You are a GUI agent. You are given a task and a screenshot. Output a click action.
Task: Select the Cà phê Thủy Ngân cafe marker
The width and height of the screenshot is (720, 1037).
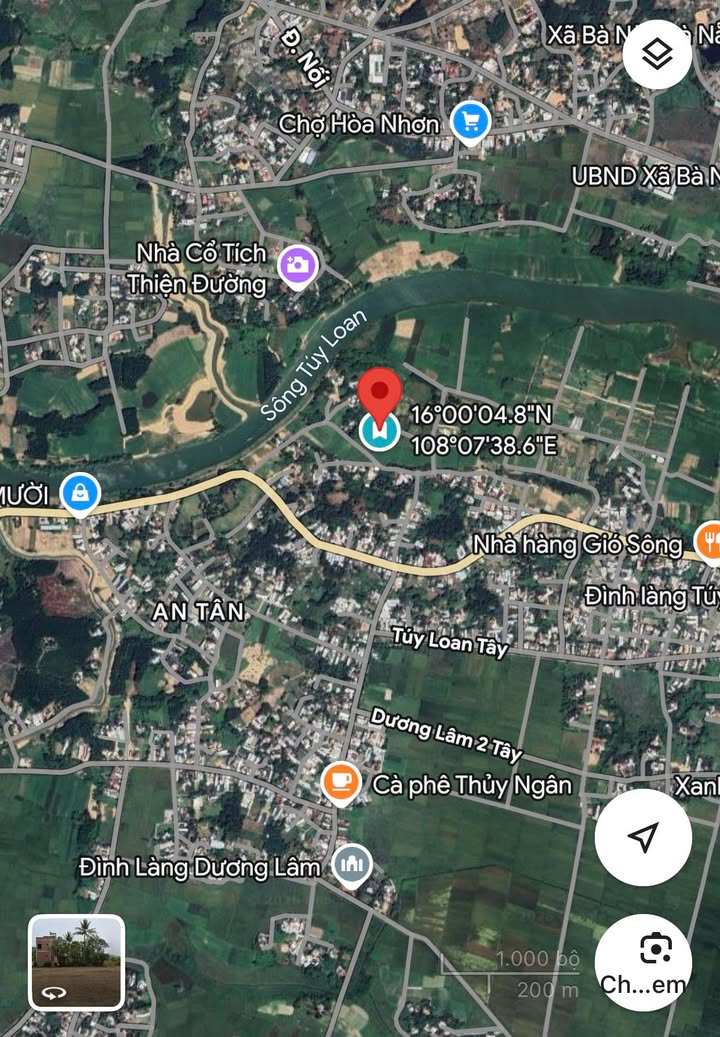341,783
